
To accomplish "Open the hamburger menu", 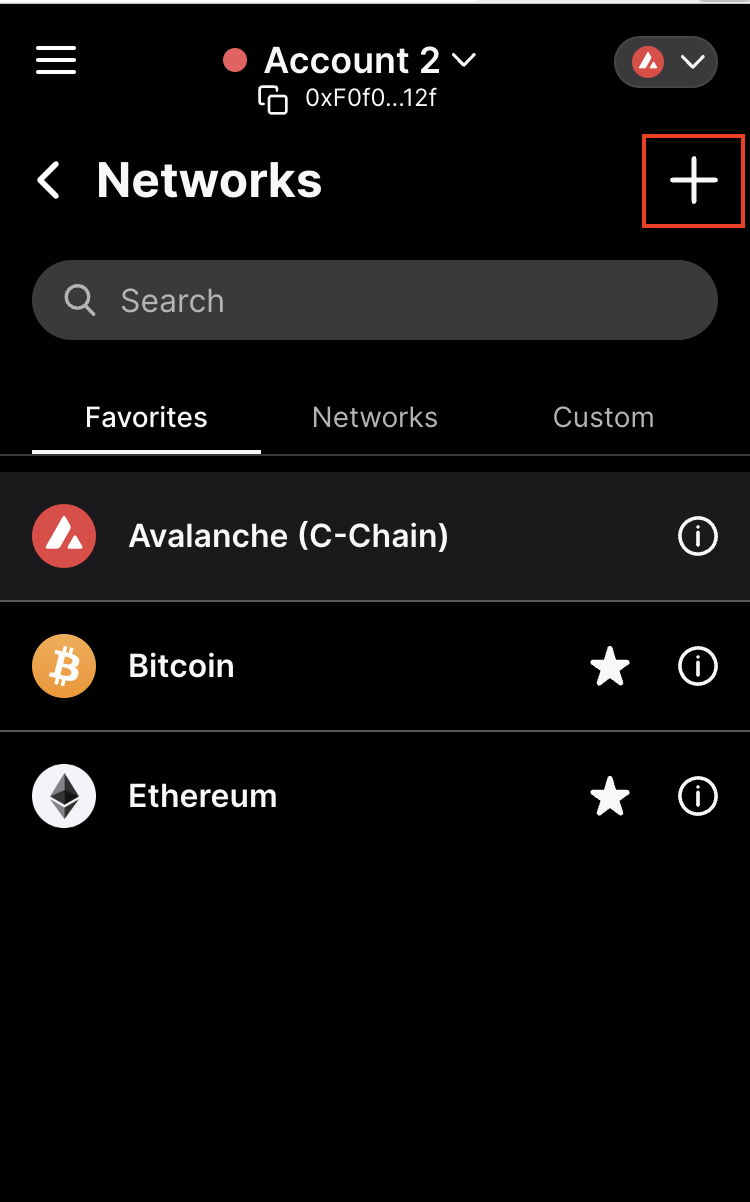I will coord(56,60).
